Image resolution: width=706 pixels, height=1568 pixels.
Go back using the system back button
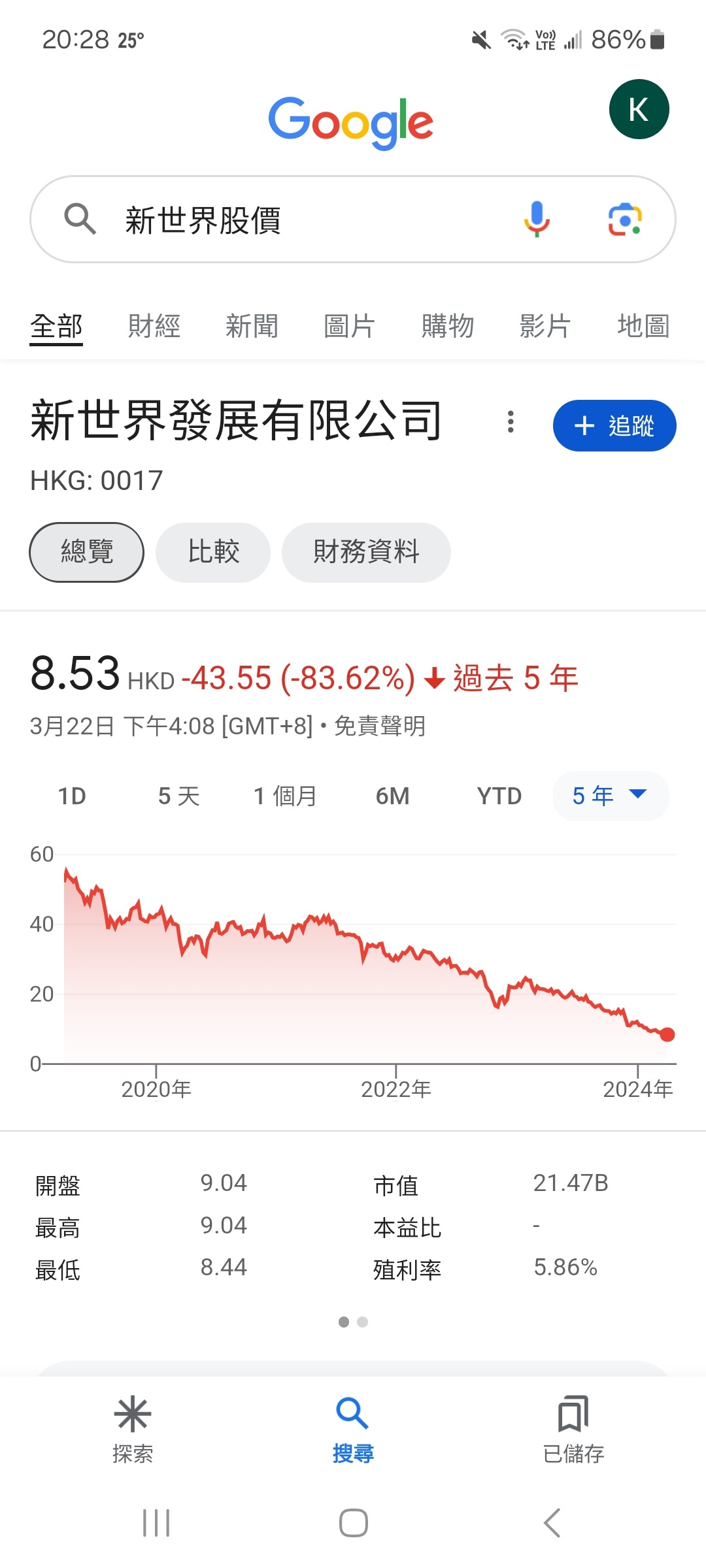[552, 1523]
